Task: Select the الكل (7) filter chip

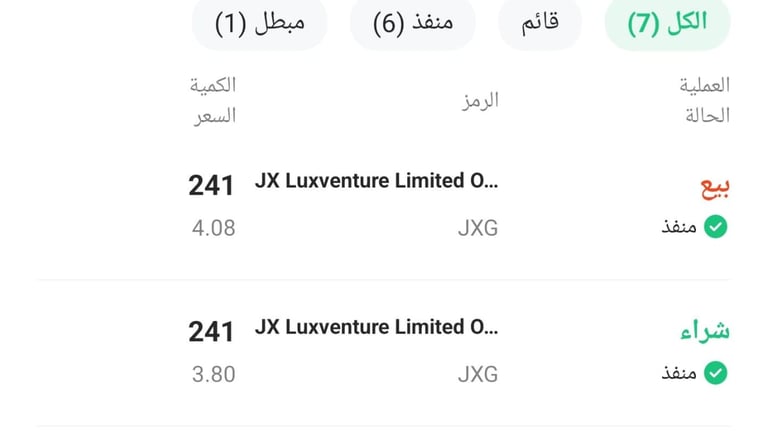Action: pyautogui.click(x=667, y=24)
